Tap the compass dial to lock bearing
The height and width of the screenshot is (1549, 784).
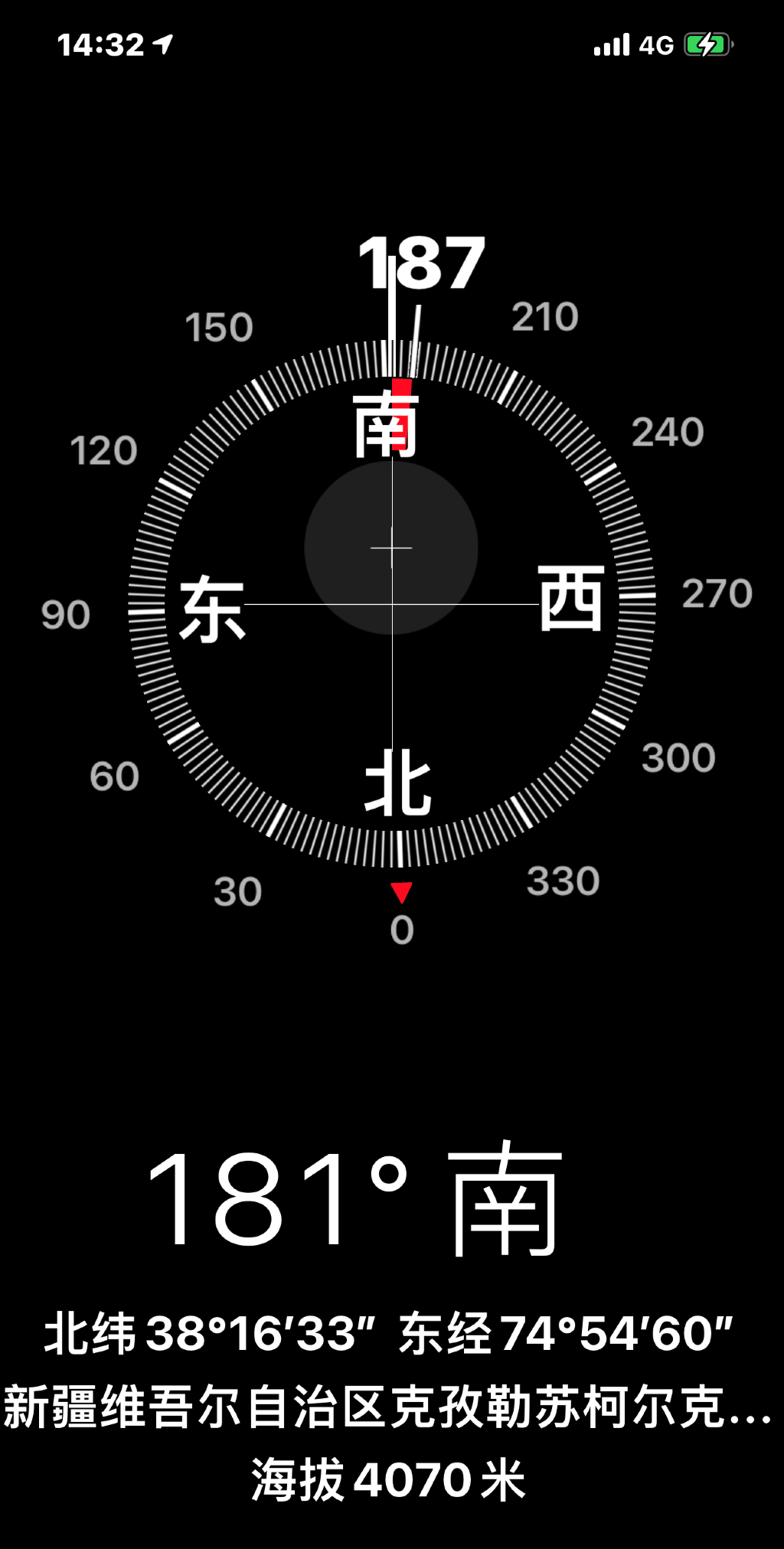click(x=392, y=604)
